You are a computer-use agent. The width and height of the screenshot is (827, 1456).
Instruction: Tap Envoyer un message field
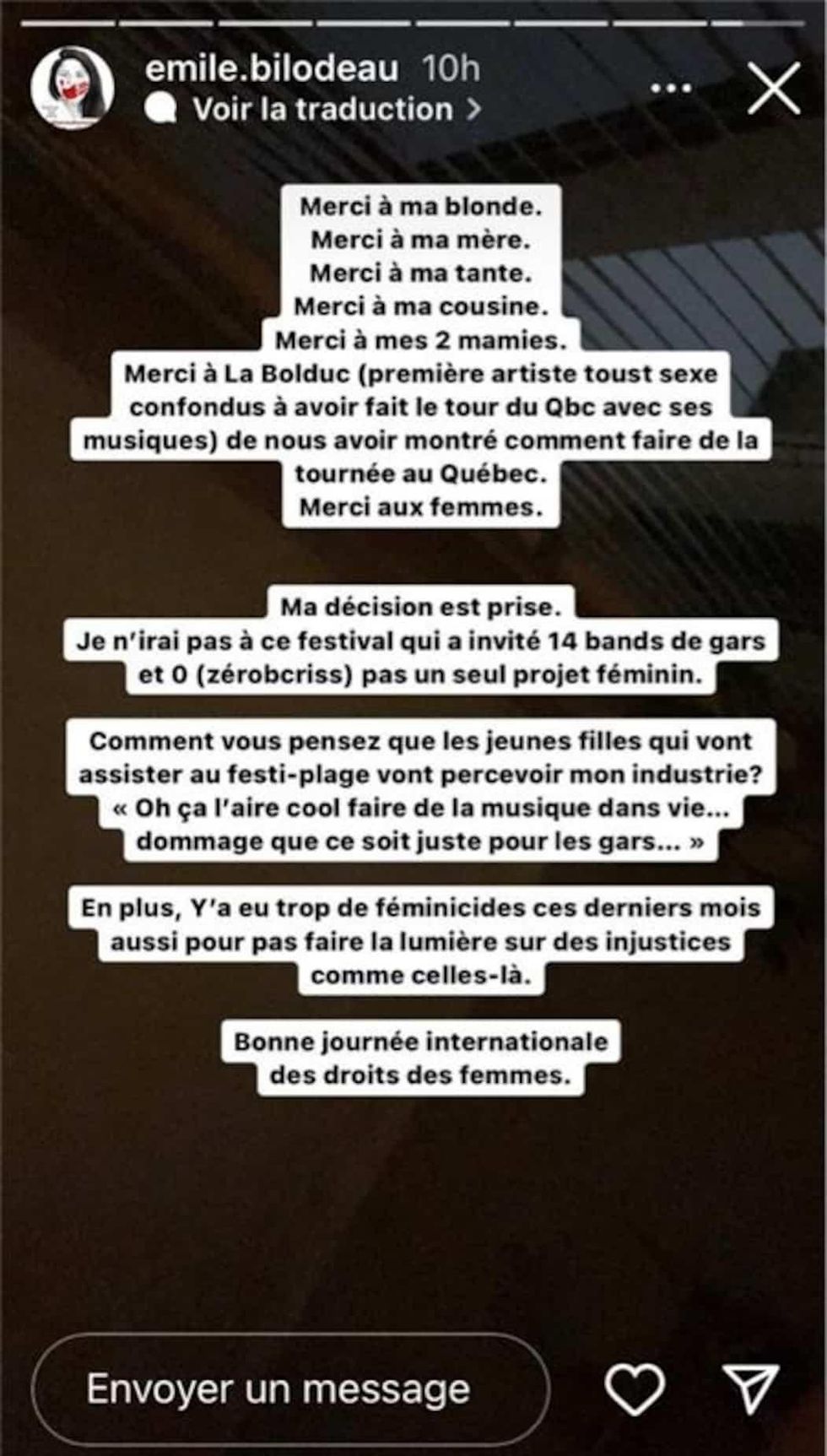point(290,1388)
